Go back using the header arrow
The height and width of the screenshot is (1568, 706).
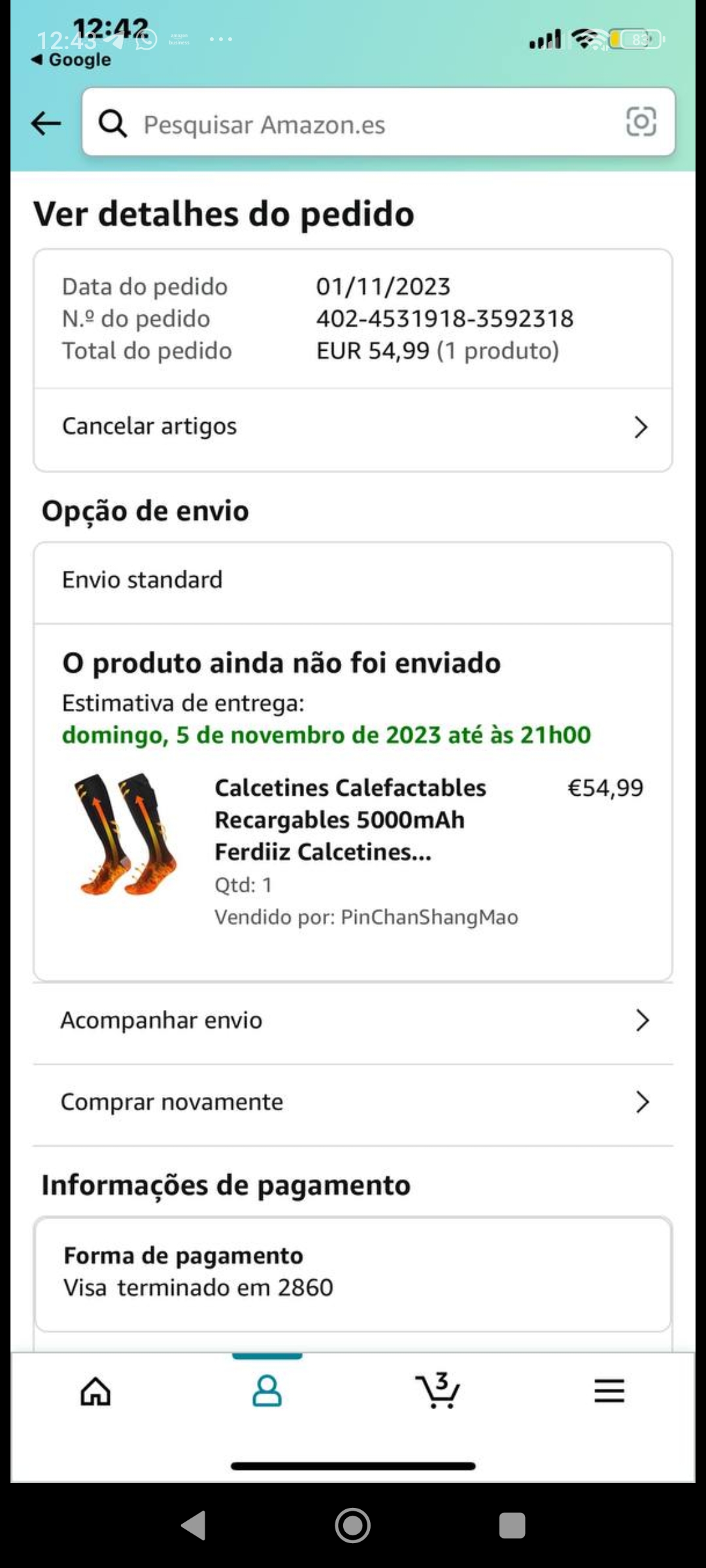pos(46,123)
